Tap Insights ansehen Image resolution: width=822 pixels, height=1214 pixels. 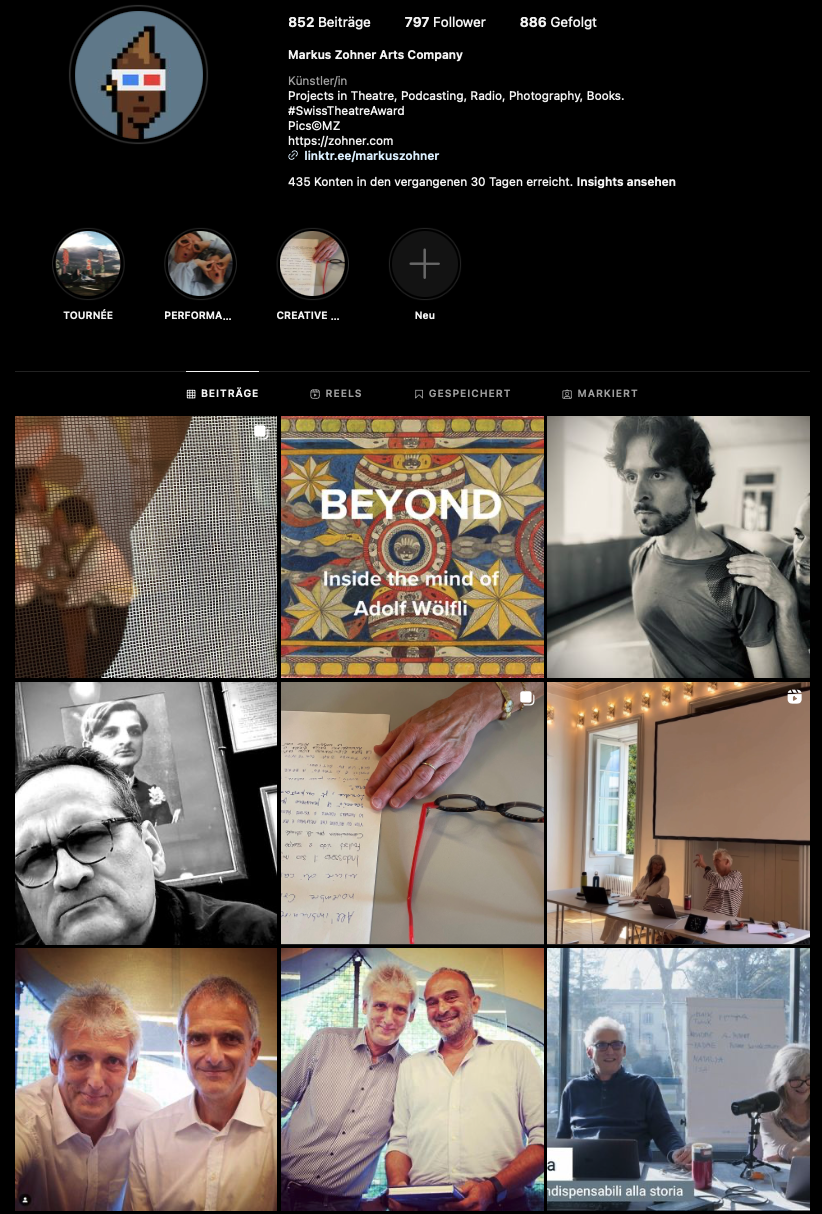pos(626,182)
